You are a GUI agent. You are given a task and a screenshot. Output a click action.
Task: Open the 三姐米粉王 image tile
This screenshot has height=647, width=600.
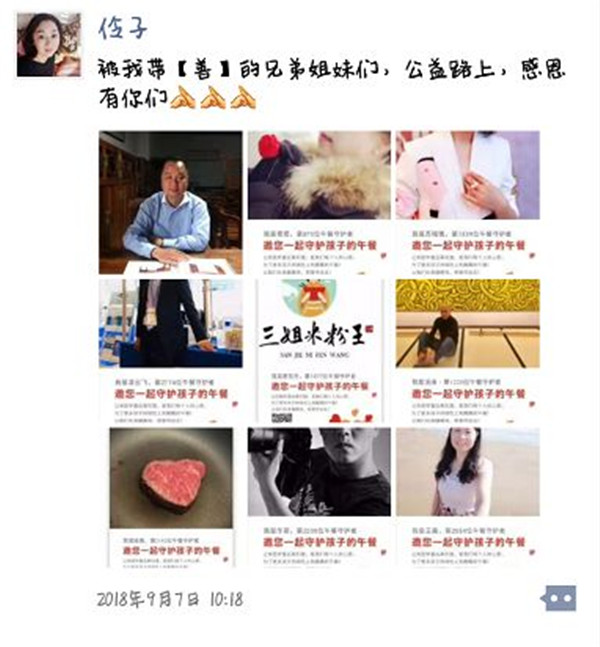pyautogui.click(x=318, y=350)
